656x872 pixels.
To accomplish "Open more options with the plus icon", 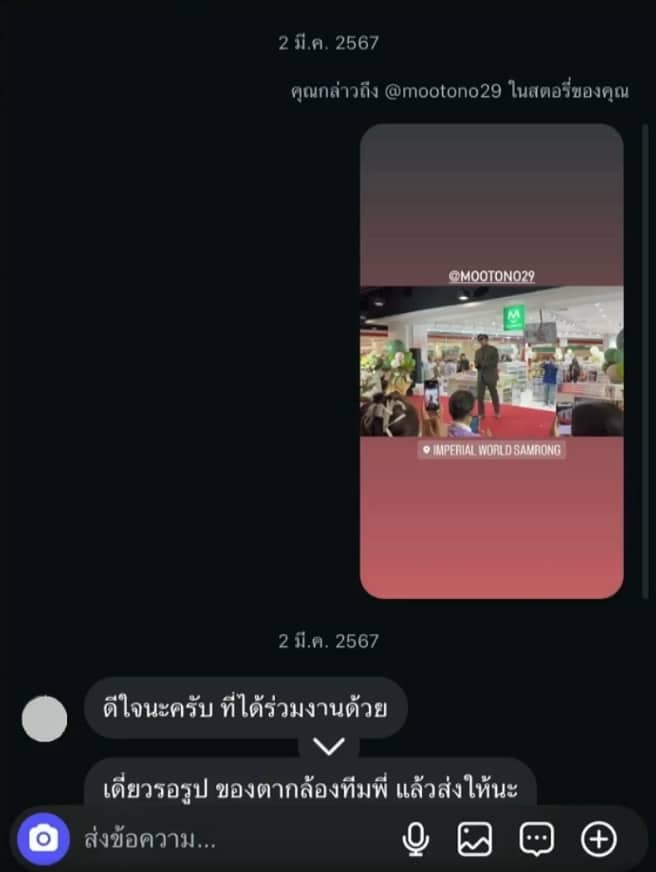I will (x=599, y=839).
